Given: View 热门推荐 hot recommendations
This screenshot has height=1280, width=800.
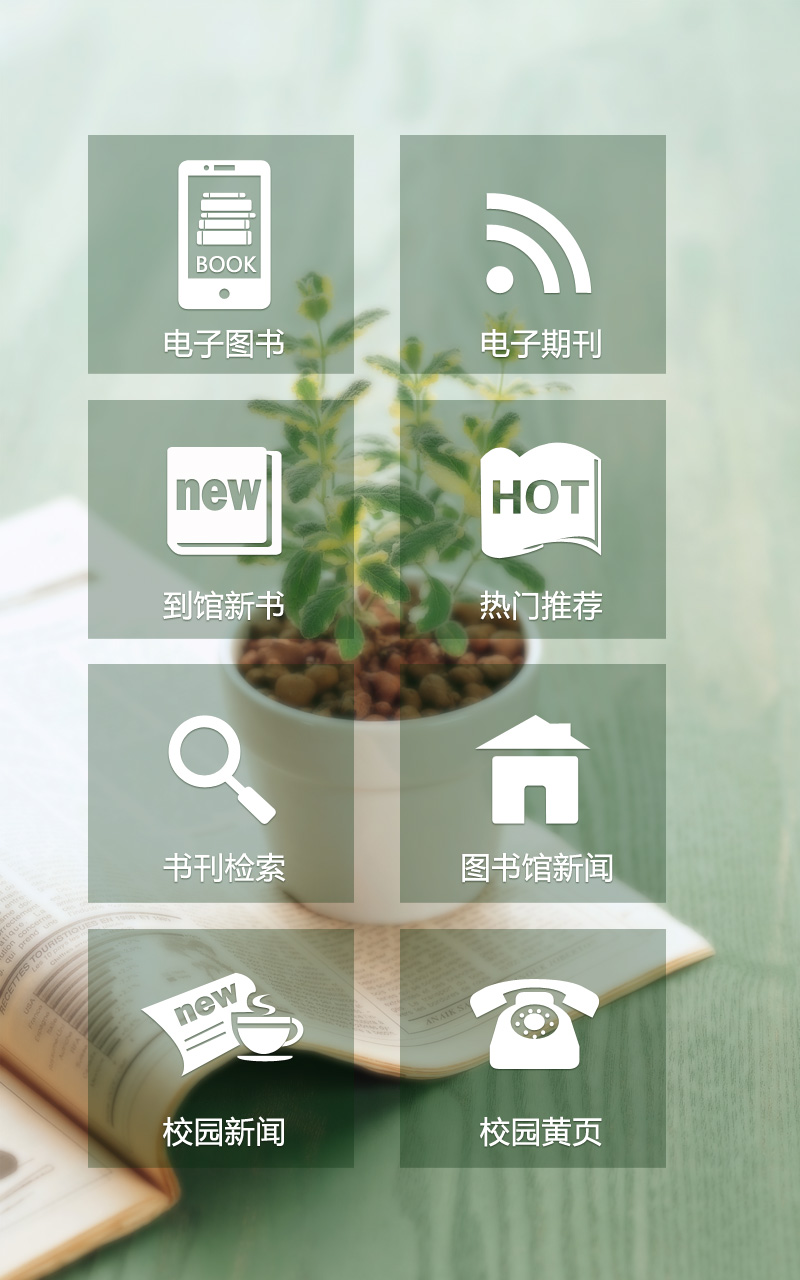Looking at the screenshot, I should coord(533,519).
